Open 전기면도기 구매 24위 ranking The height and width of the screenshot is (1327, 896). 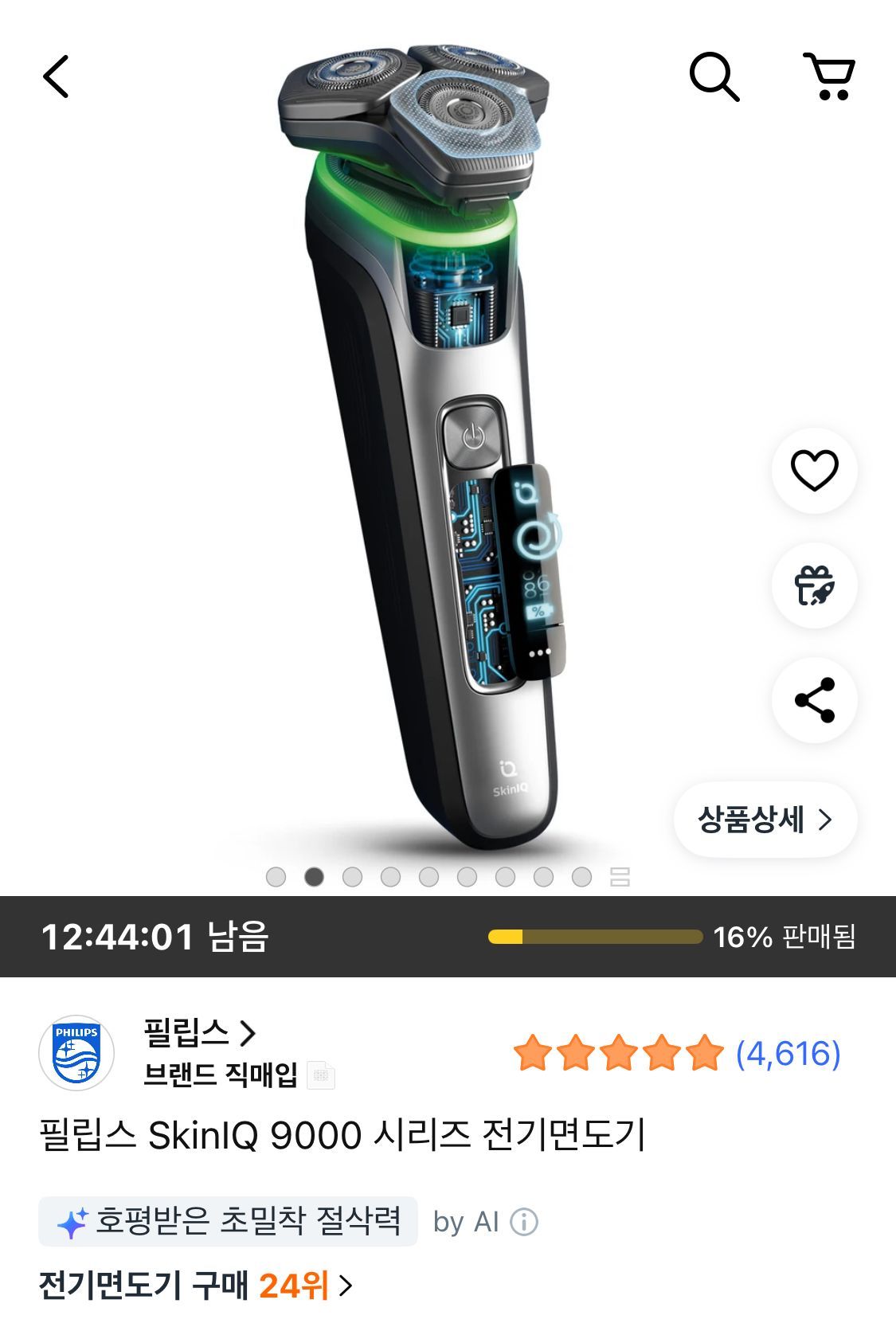click(x=195, y=1285)
